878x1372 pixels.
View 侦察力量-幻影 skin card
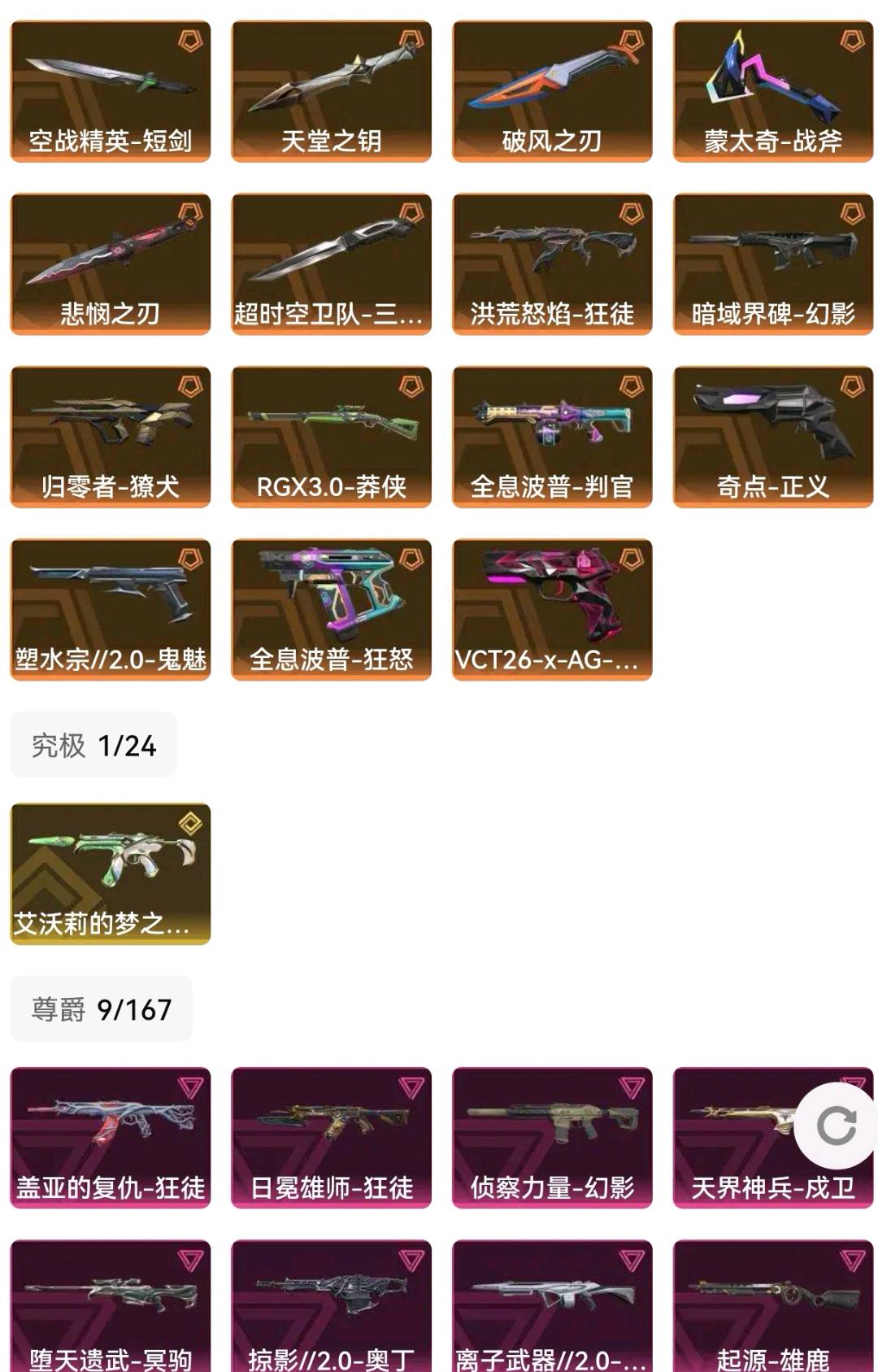[552, 1138]
